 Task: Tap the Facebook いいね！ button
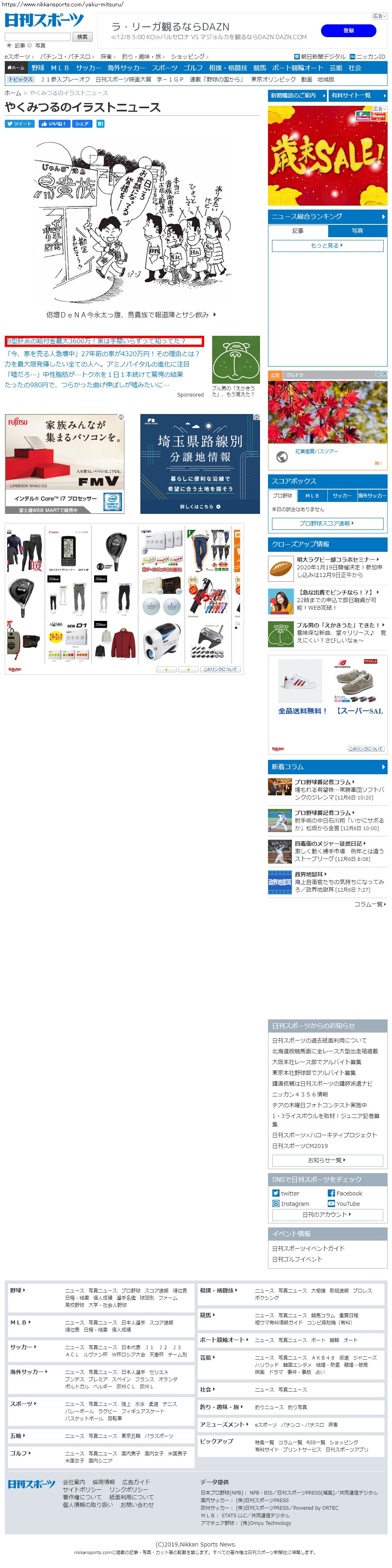[53, 123]
